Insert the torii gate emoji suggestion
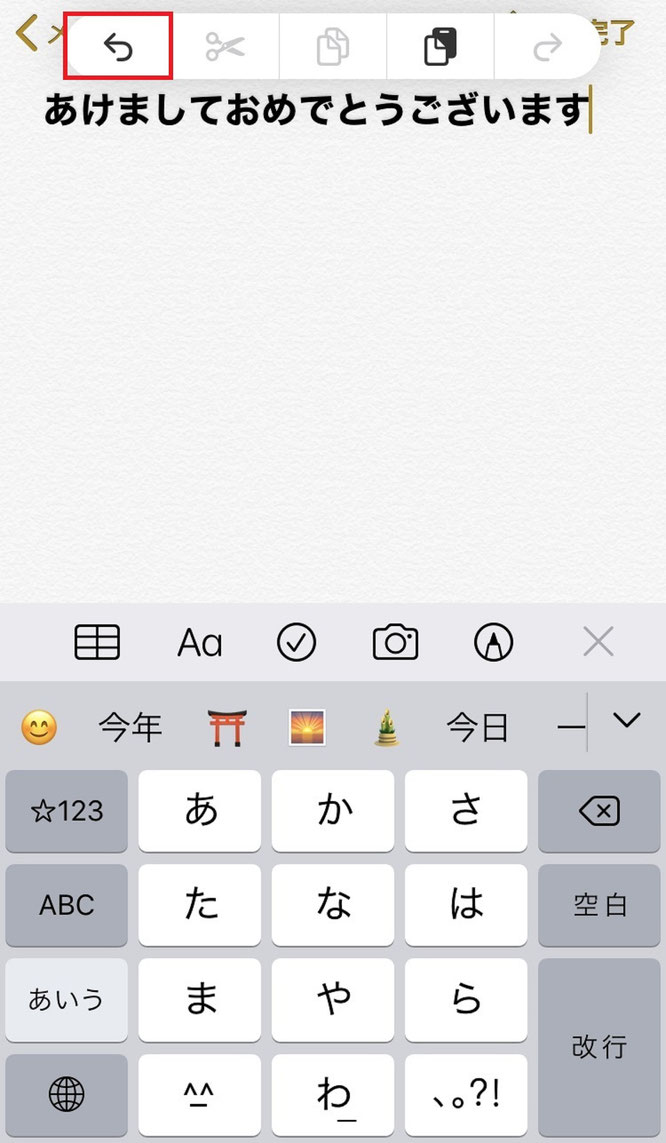The image size is (666, 1143). 227,727
